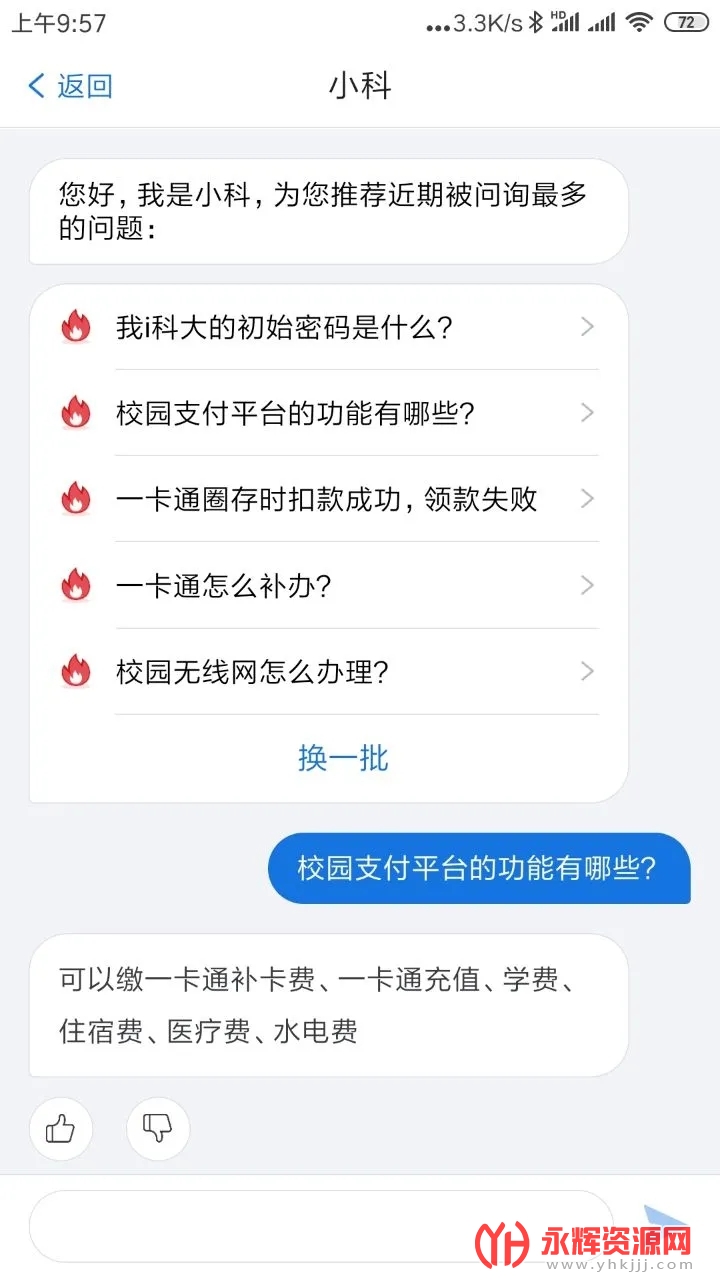Focus the message input field
720x1280 pixels.
320,1226
